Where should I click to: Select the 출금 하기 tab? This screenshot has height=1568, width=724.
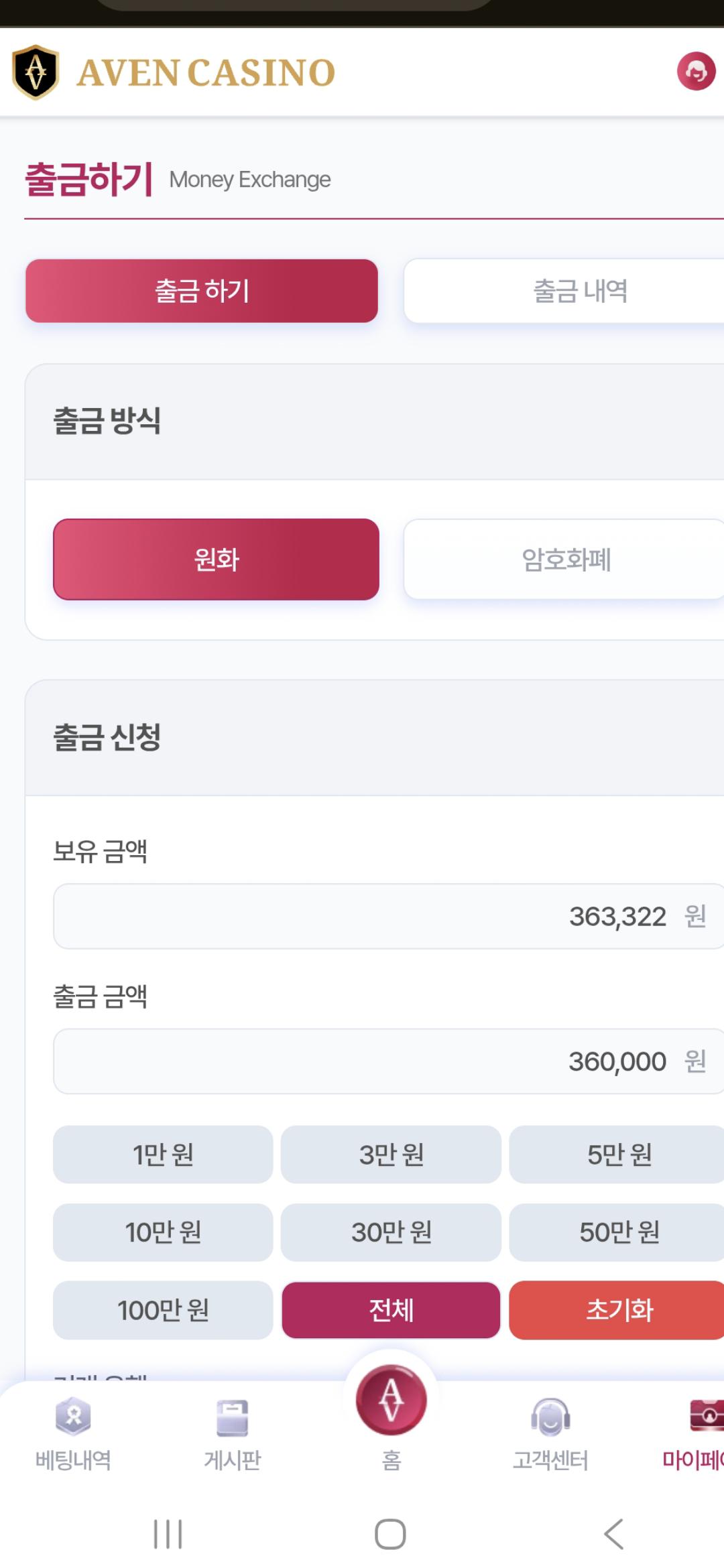(202, 291)
